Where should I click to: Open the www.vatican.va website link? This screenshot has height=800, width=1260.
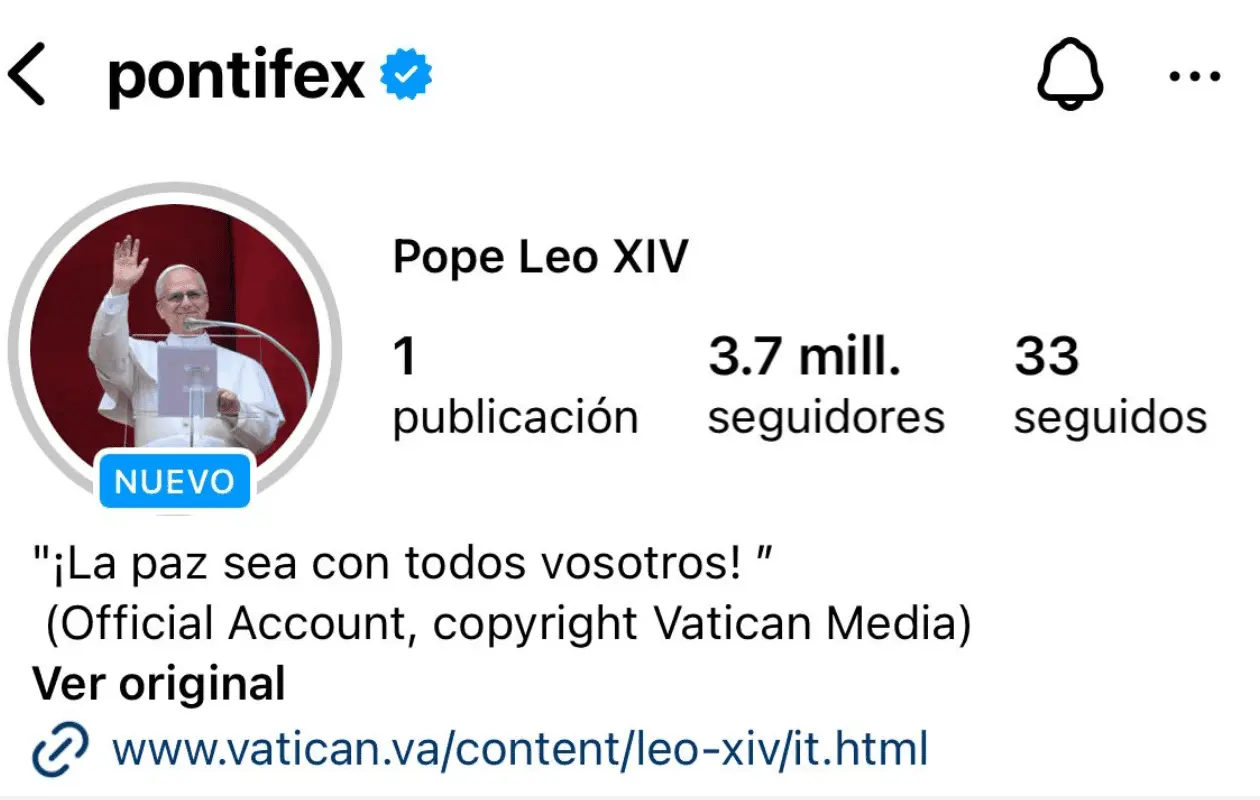tap(520, 748)
